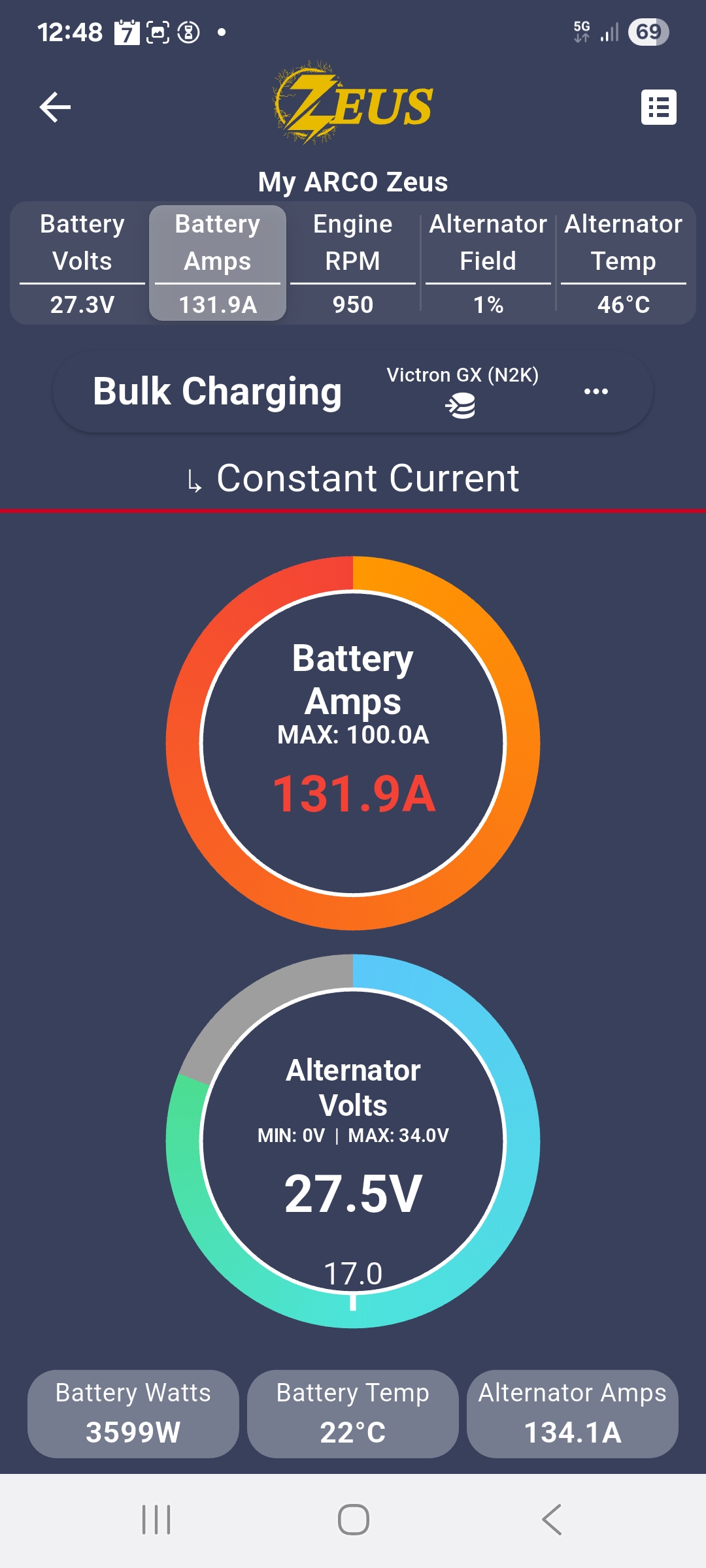Open the list menu icon
The height and width of the screenshot is (1568, 706).
coord(658,107)
